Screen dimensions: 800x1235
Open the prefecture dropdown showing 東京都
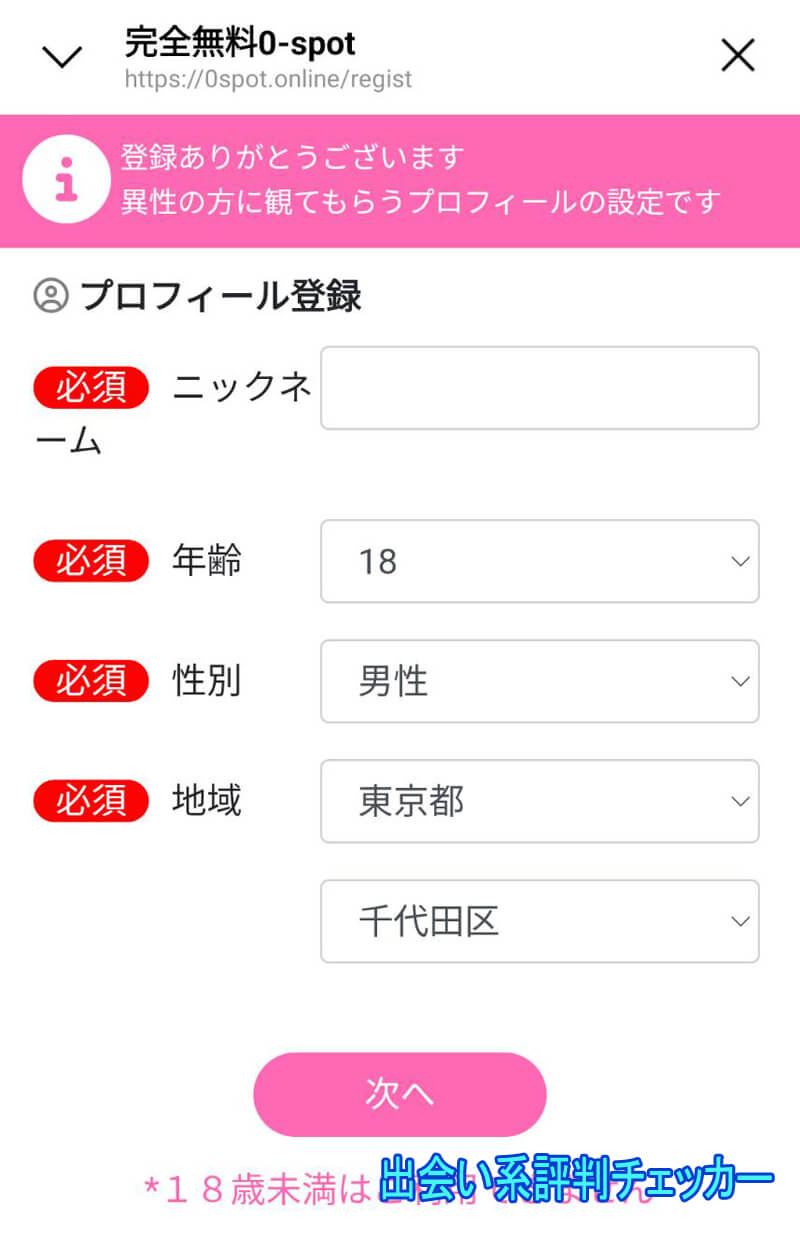coord(539,801)
